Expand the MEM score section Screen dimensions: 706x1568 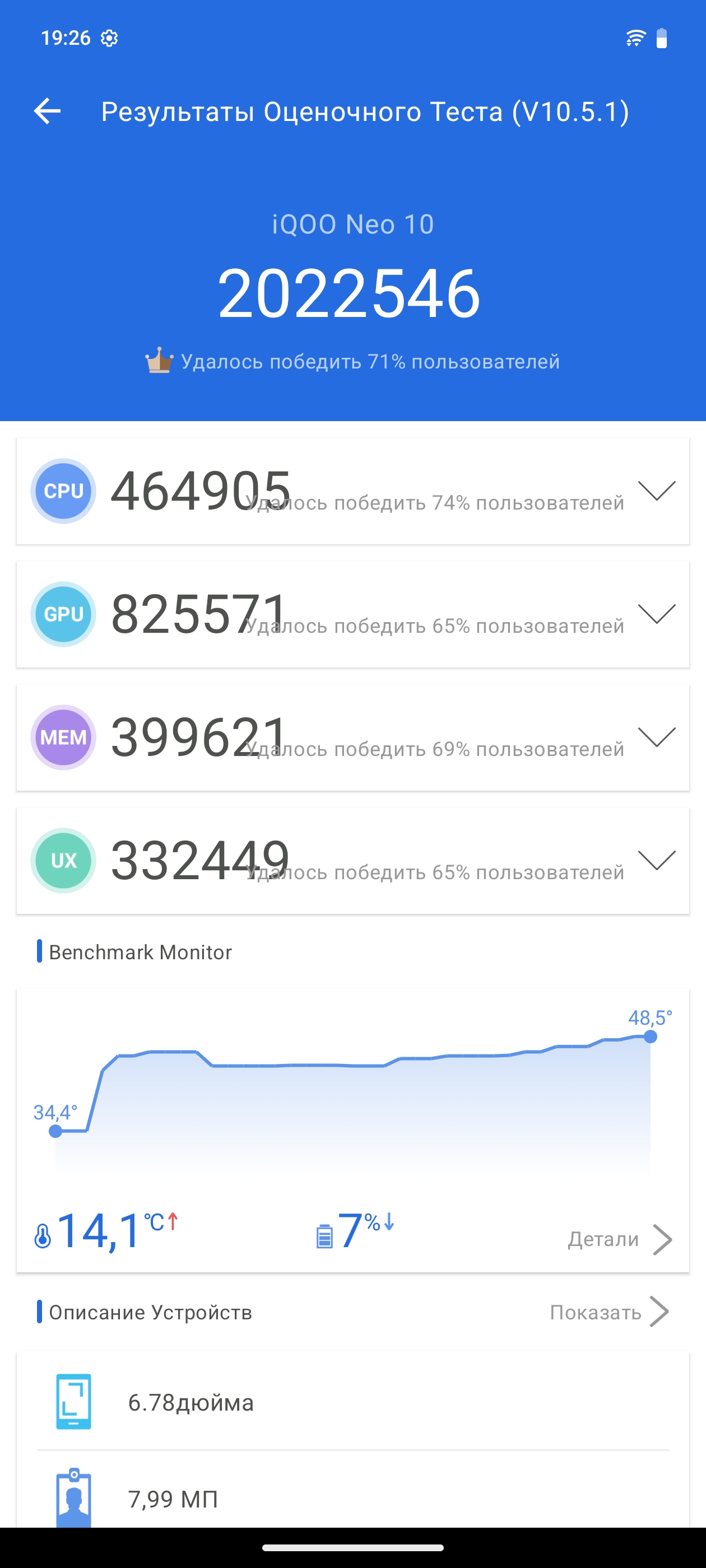coord(657,736)
